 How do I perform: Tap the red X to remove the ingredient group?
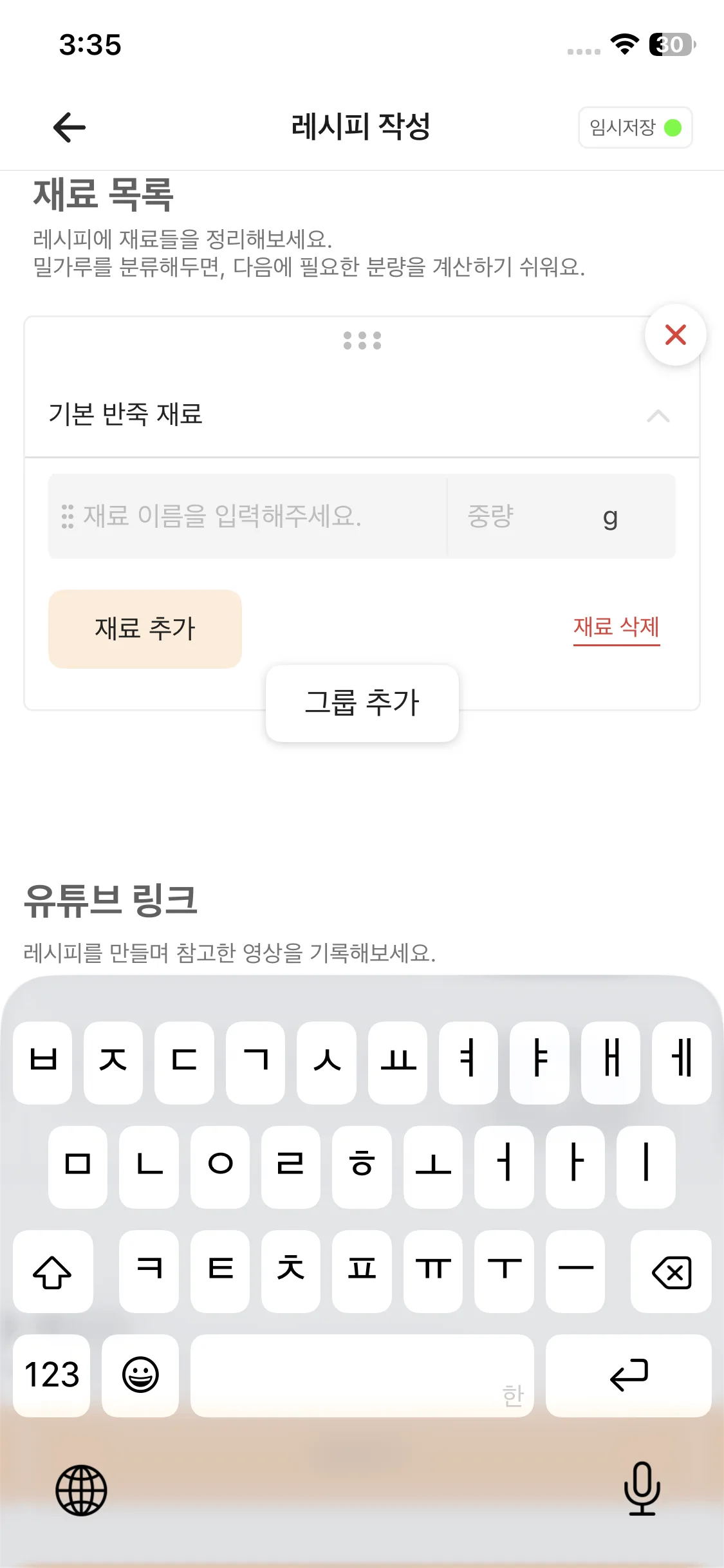[674, 335]
